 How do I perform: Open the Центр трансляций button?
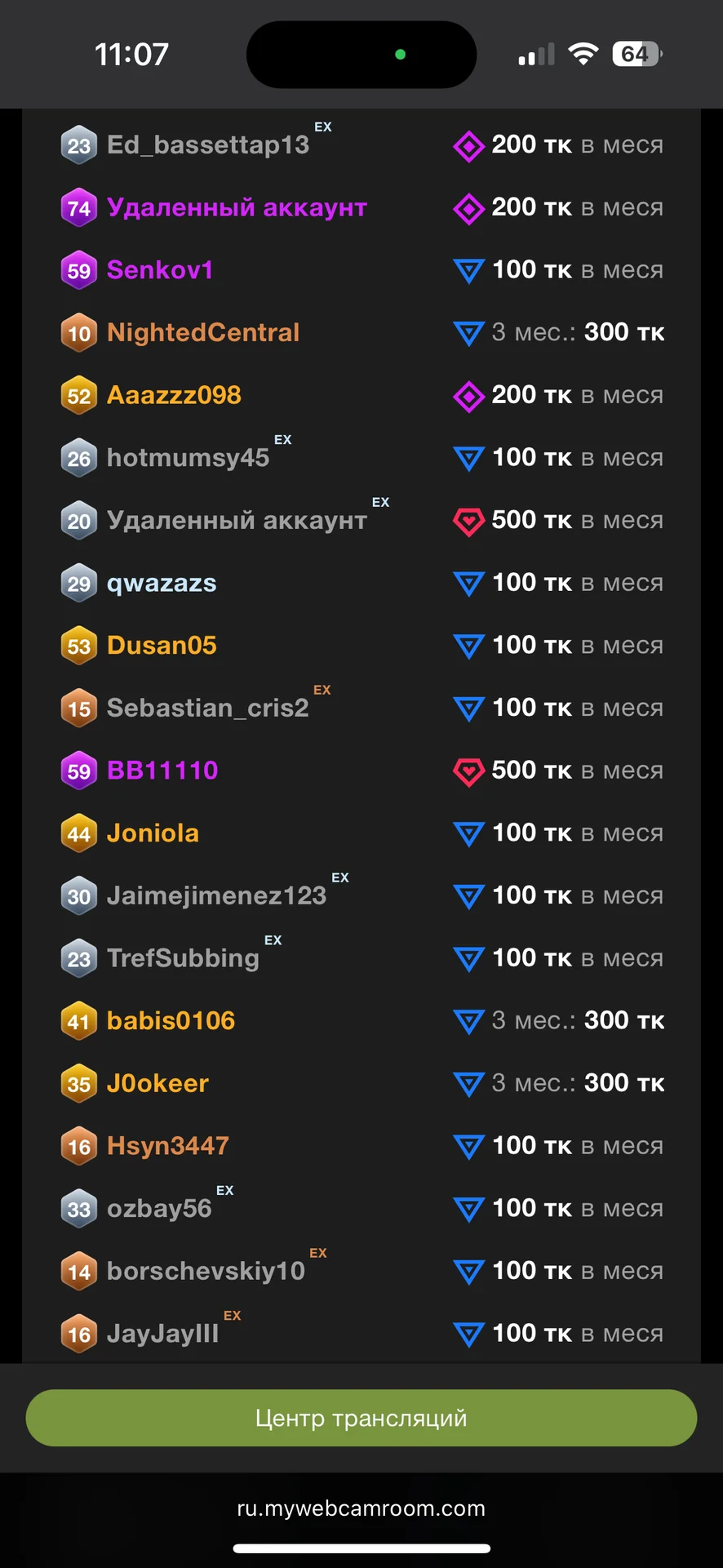[x=361, y=1418]
